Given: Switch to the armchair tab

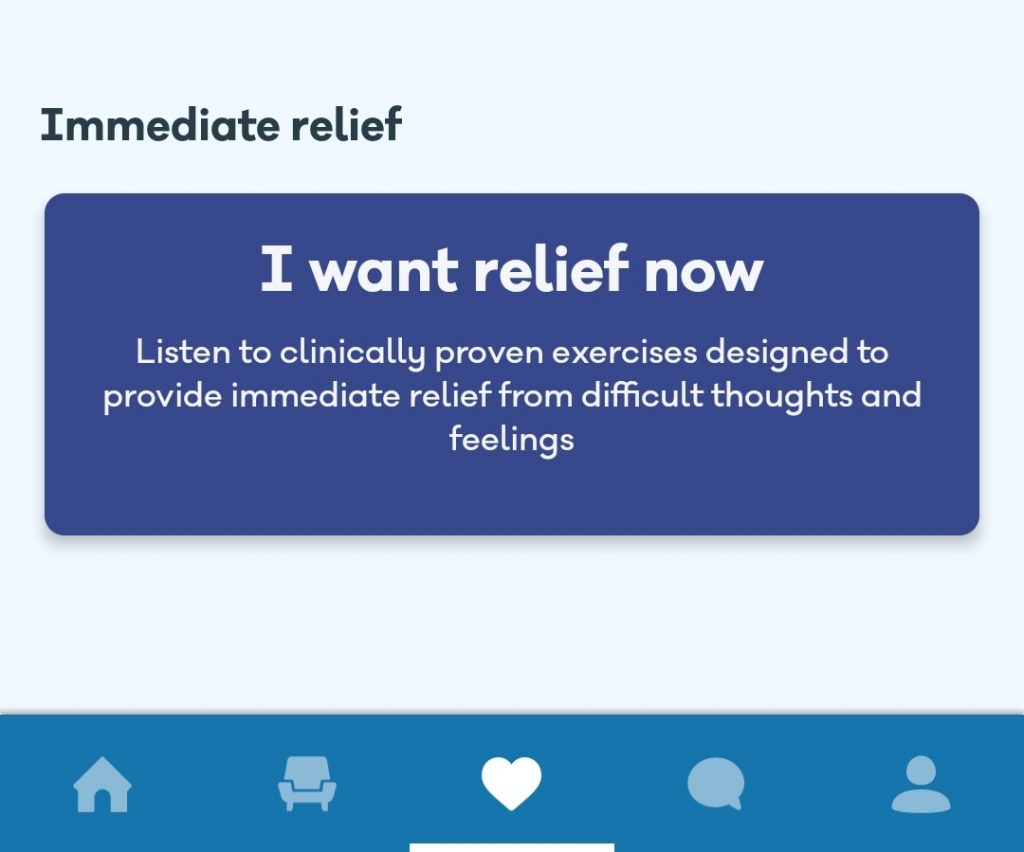Looking at the screenshot, I should point(307,784).
